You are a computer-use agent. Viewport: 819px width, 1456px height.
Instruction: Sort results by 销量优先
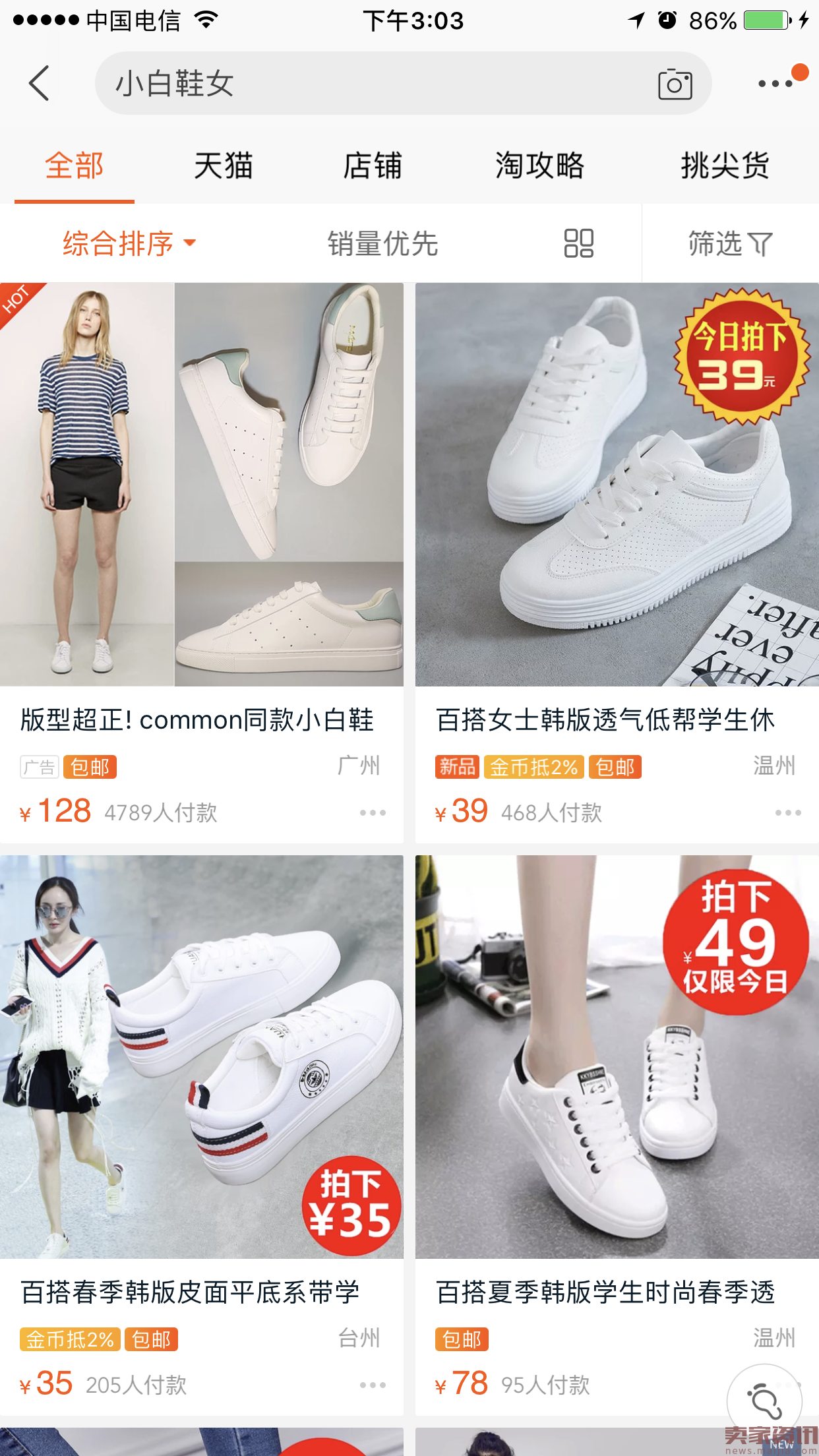382,243
